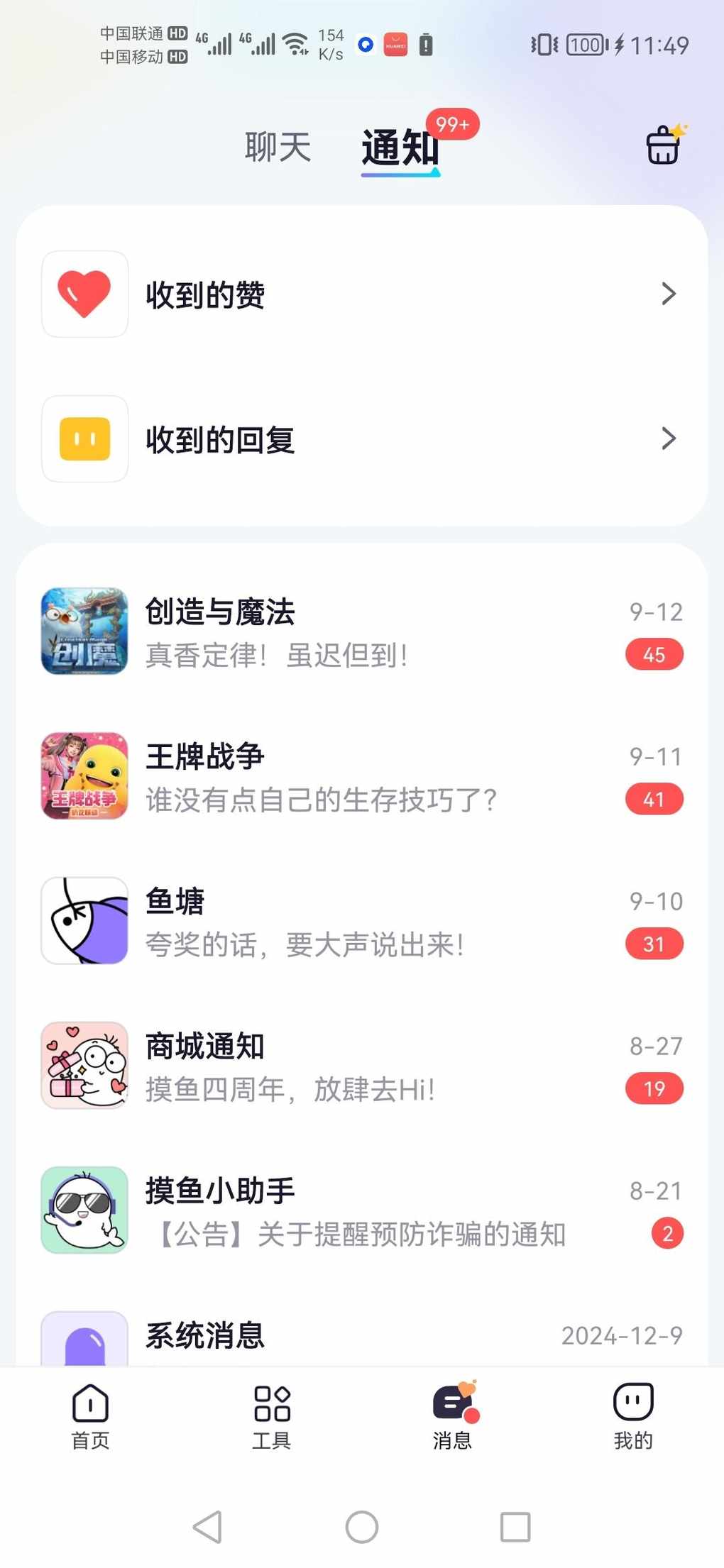This screenshot has height=1568, width=724.
Task: Open 摸鱼小助手 announcements
Action: click(361, 1211)
